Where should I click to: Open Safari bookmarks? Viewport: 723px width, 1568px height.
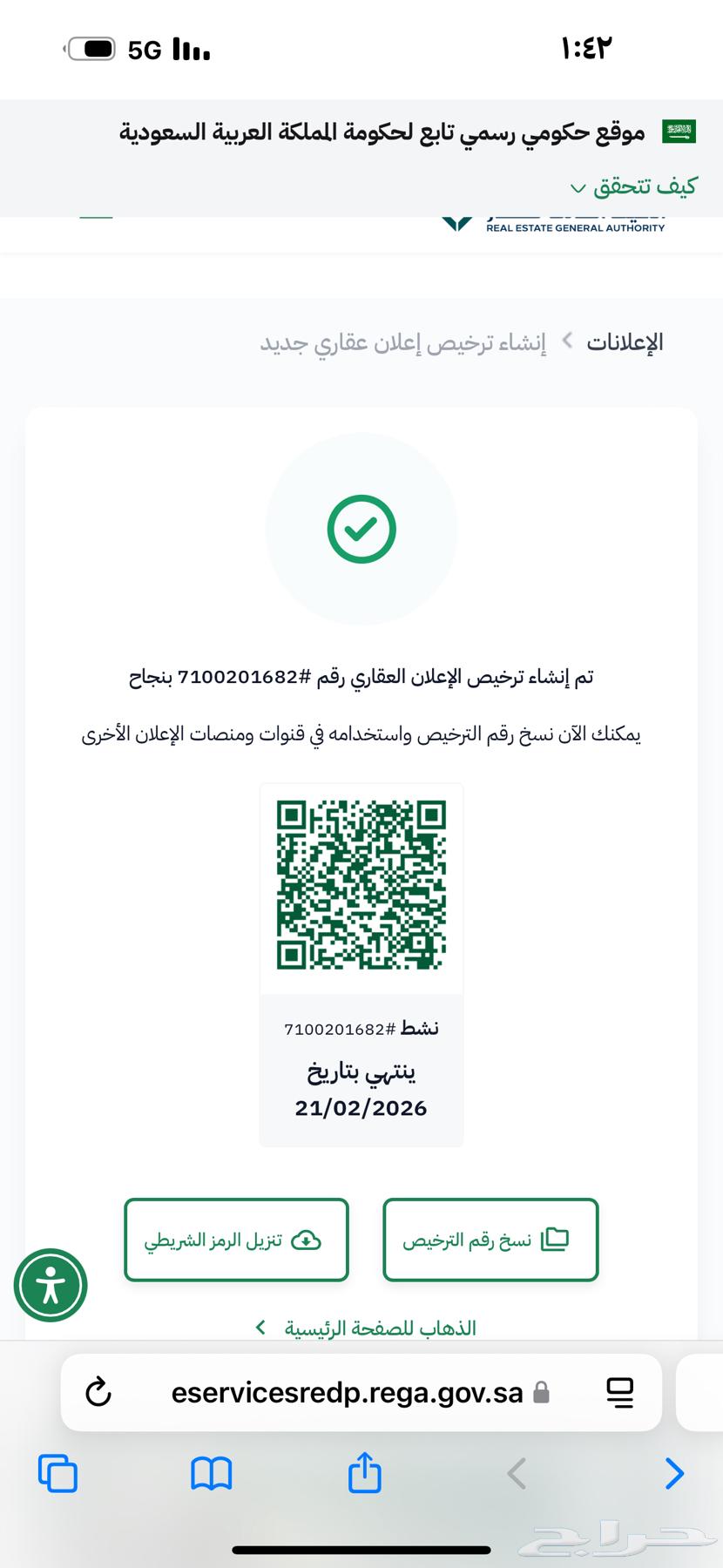click(x=211, y=1474)
